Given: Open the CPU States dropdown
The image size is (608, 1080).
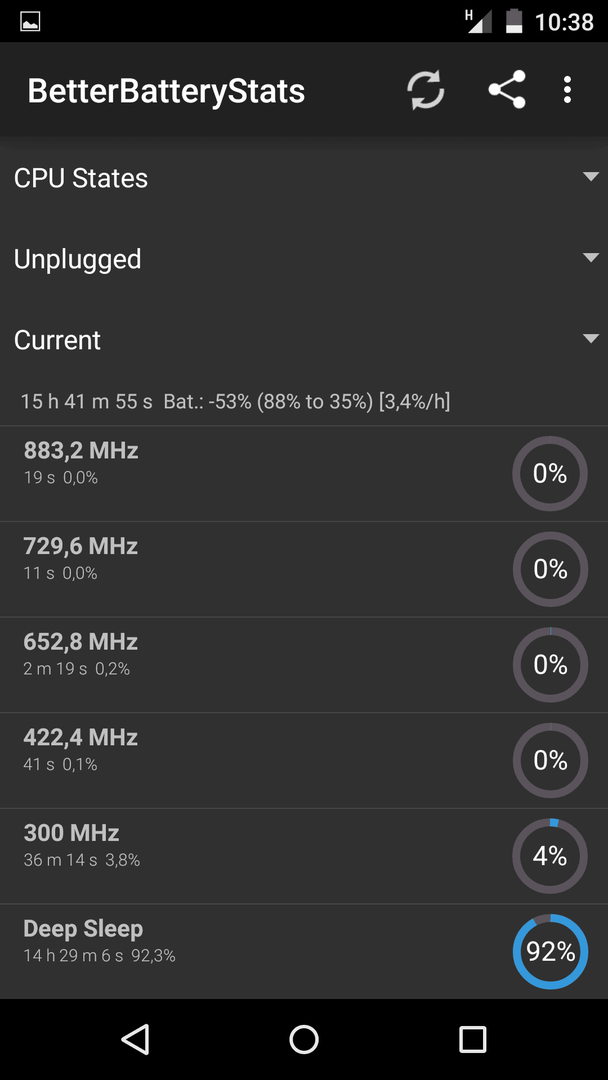Looking at the screenshot, I should (x=304, y=178).
